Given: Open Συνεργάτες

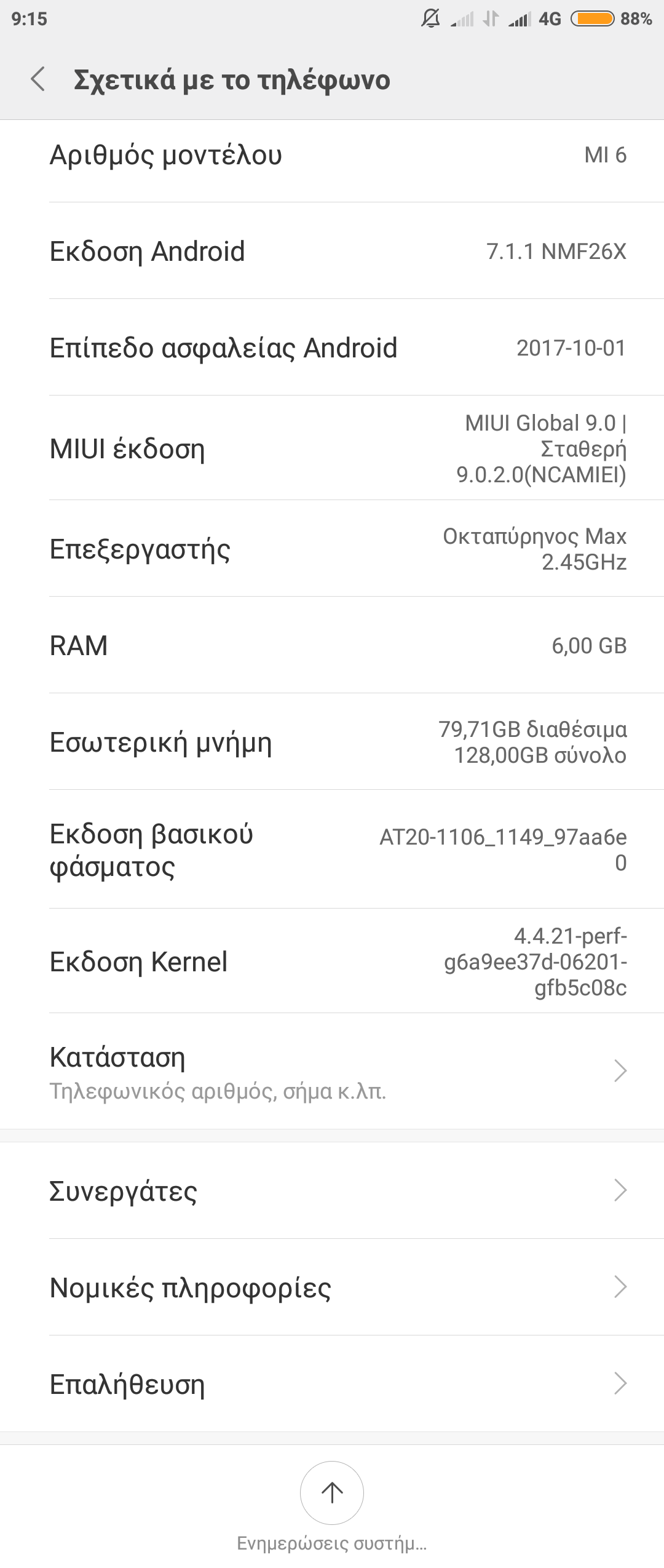Looking at the screenshot, I should point(332,1191).
